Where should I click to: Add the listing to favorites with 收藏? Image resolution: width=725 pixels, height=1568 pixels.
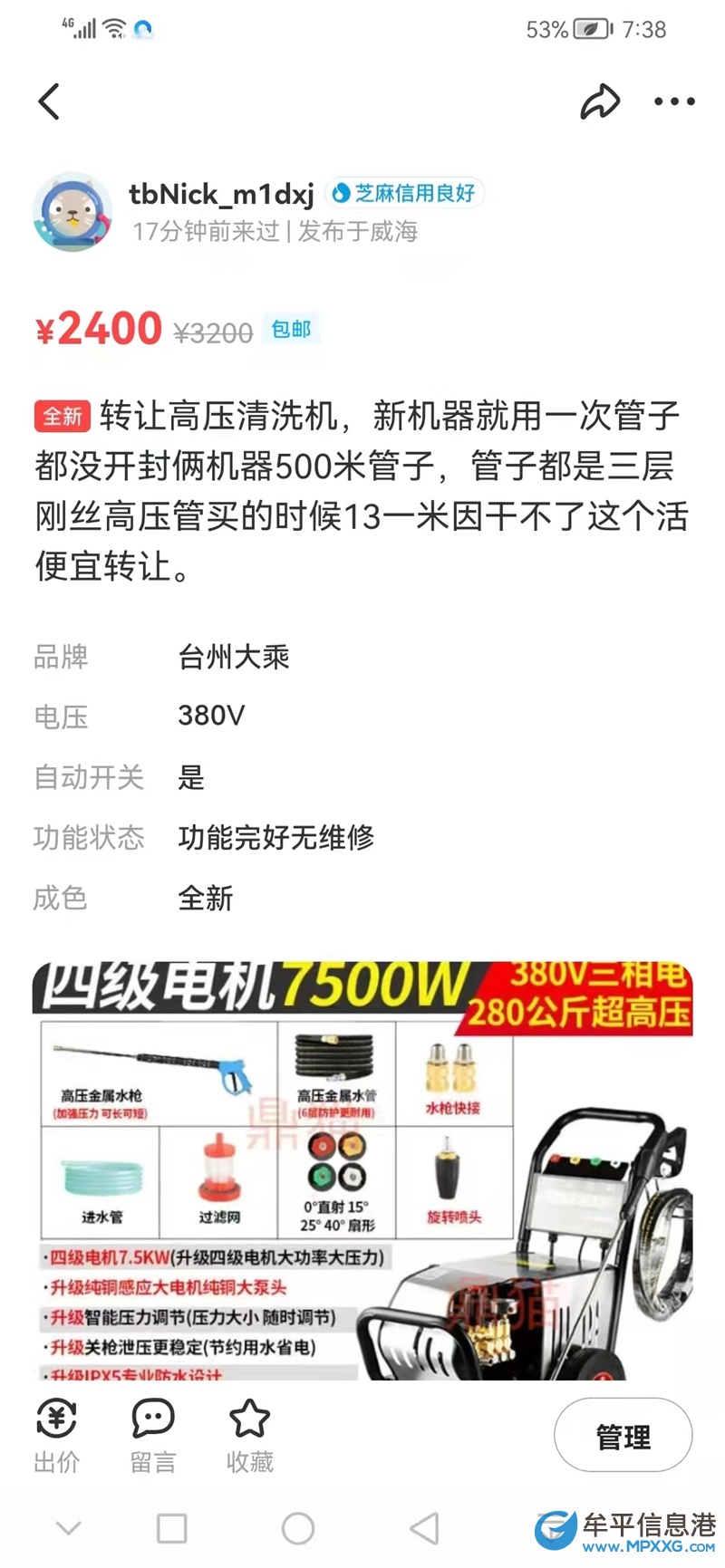pos(249,1434)
